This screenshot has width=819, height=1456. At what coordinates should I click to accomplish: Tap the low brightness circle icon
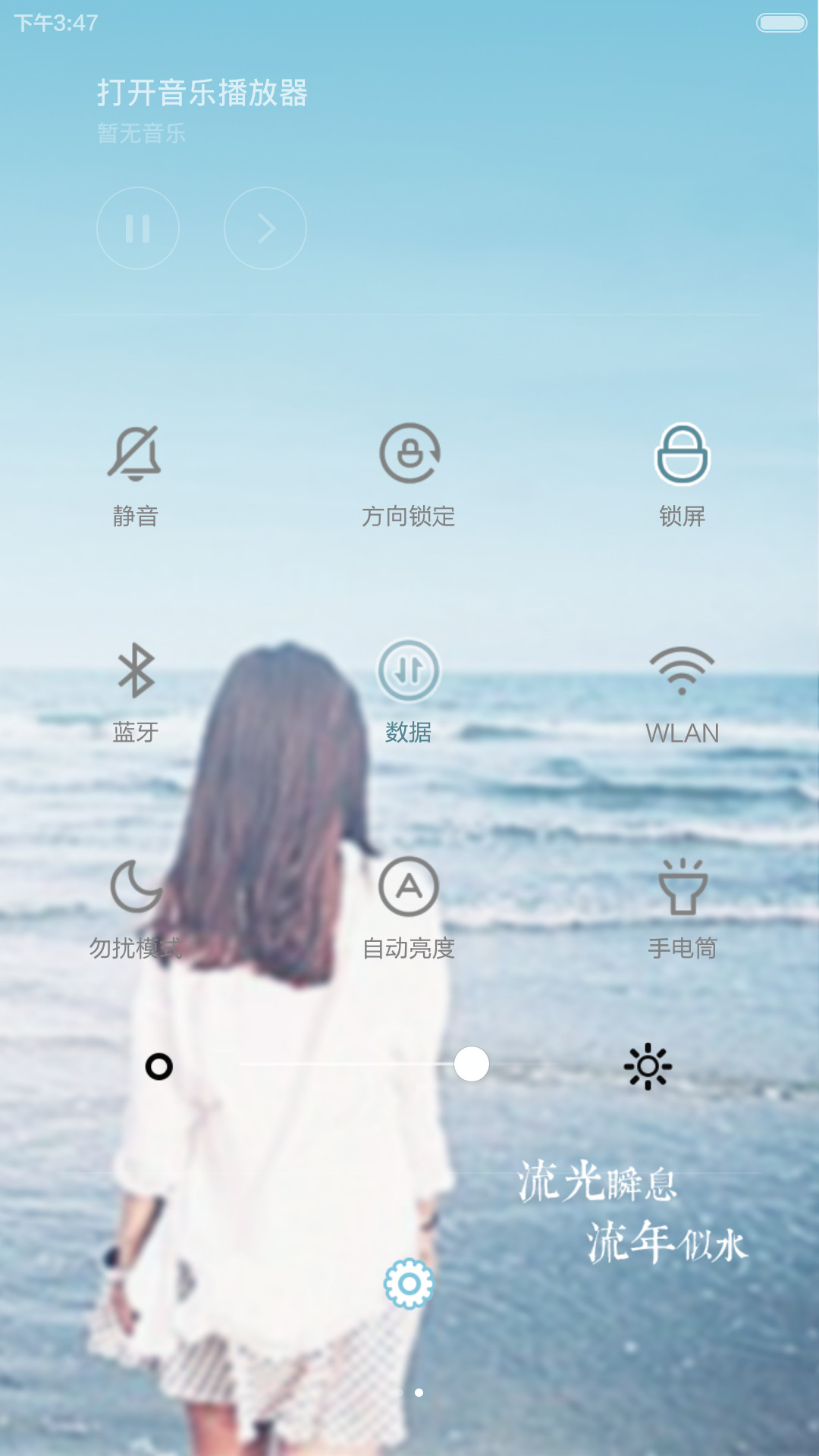tap(159, 1067)
